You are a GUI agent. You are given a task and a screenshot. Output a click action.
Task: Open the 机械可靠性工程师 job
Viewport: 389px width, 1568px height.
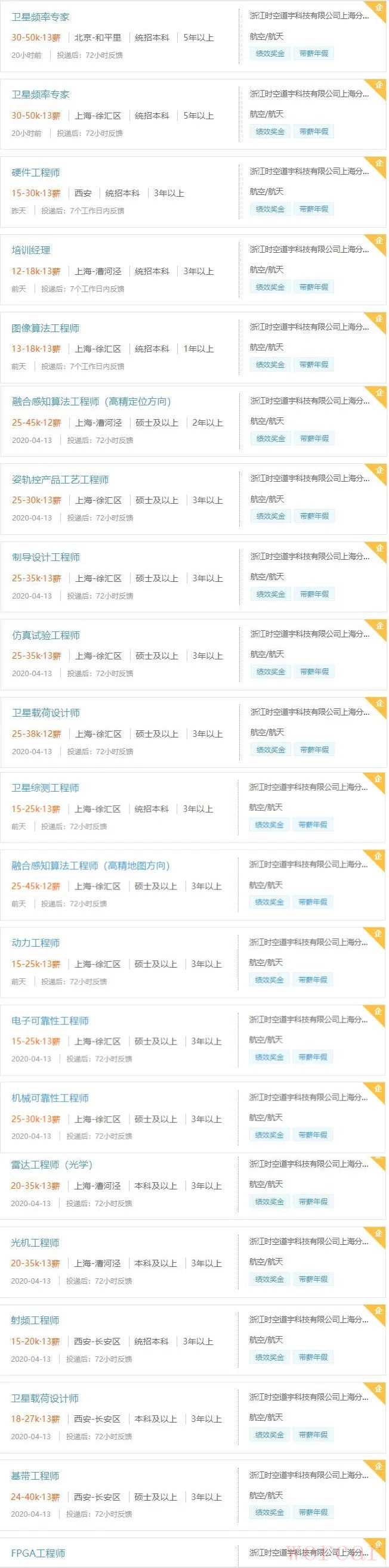tap(51, 1098)
